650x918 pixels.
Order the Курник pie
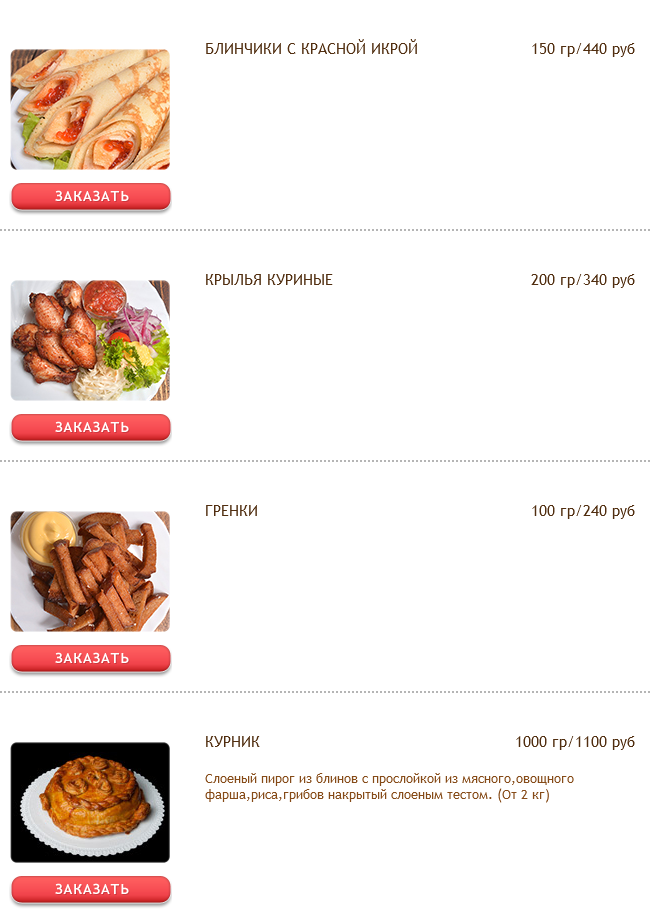click(x=91, y=889)
